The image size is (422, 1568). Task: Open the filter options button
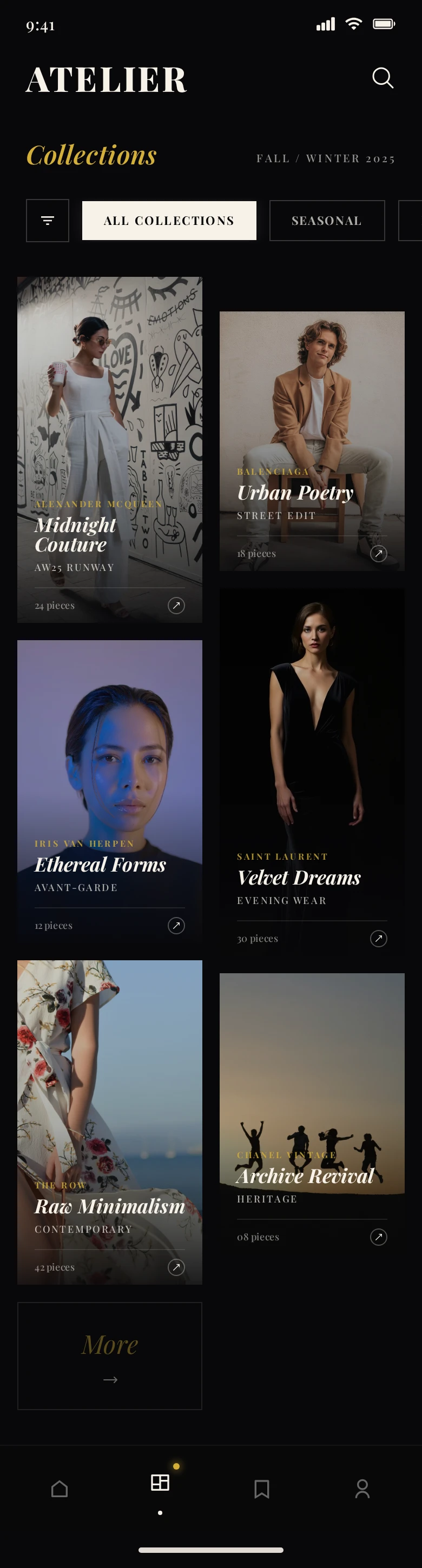[48, 221]
